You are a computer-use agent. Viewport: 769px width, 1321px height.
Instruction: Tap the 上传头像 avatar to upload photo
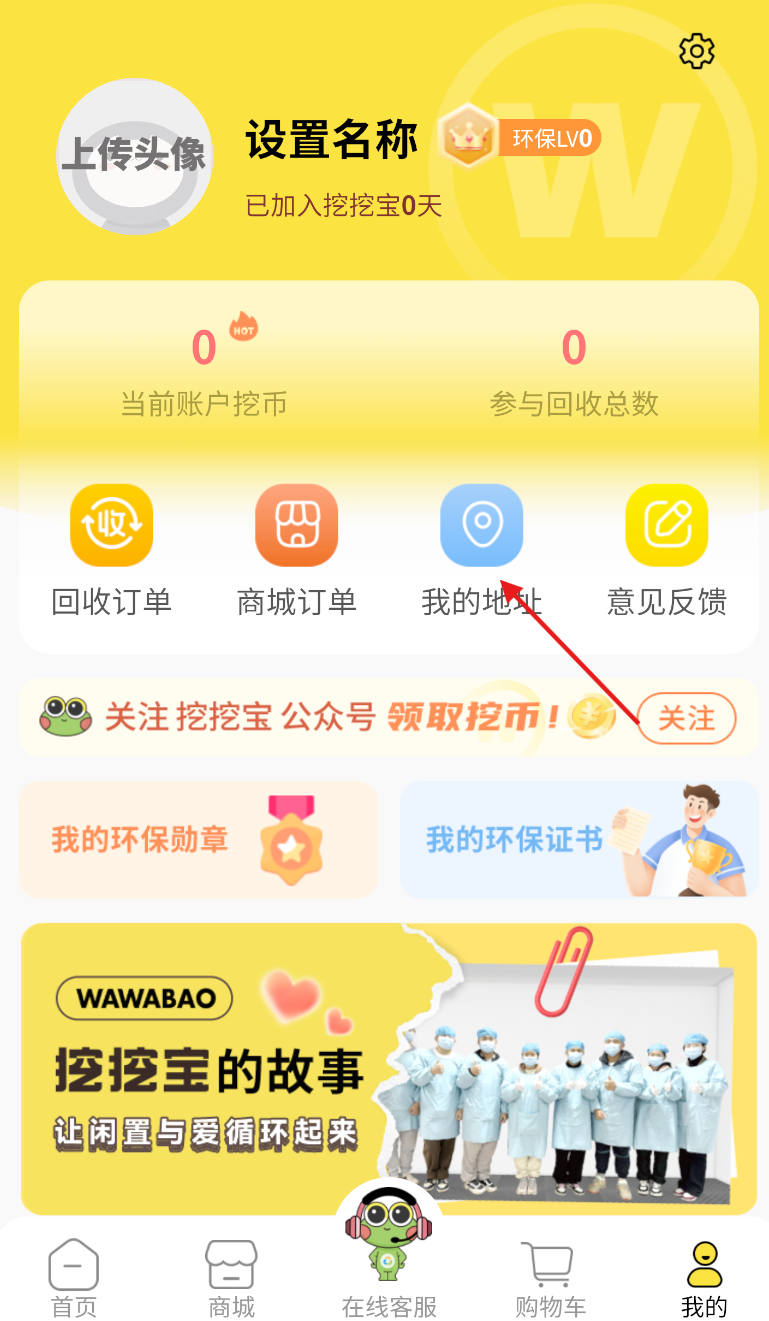[134, 157]
